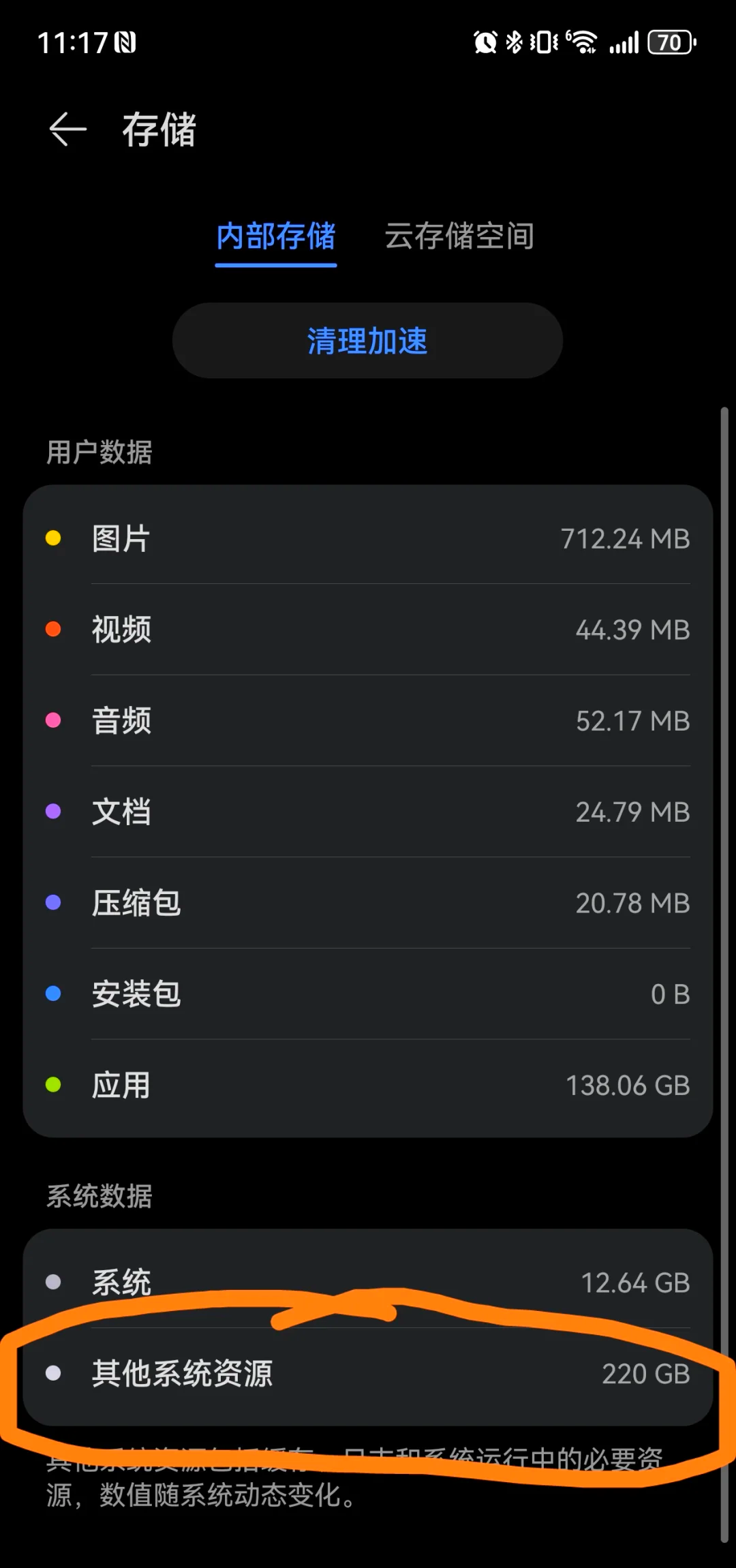Select the yellow dot beside 图片
This screenshot has height=1568, width=736.
tap(54, 538)
